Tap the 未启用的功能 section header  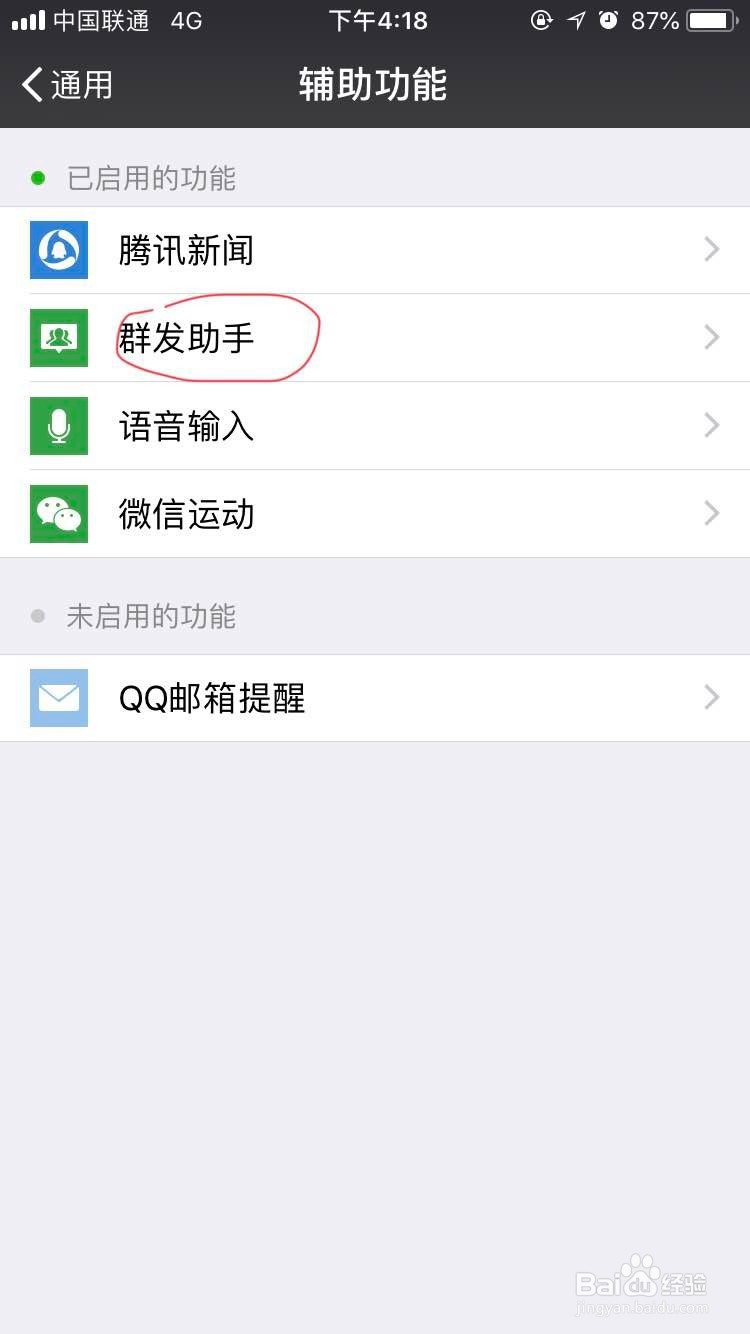point(151,616)
